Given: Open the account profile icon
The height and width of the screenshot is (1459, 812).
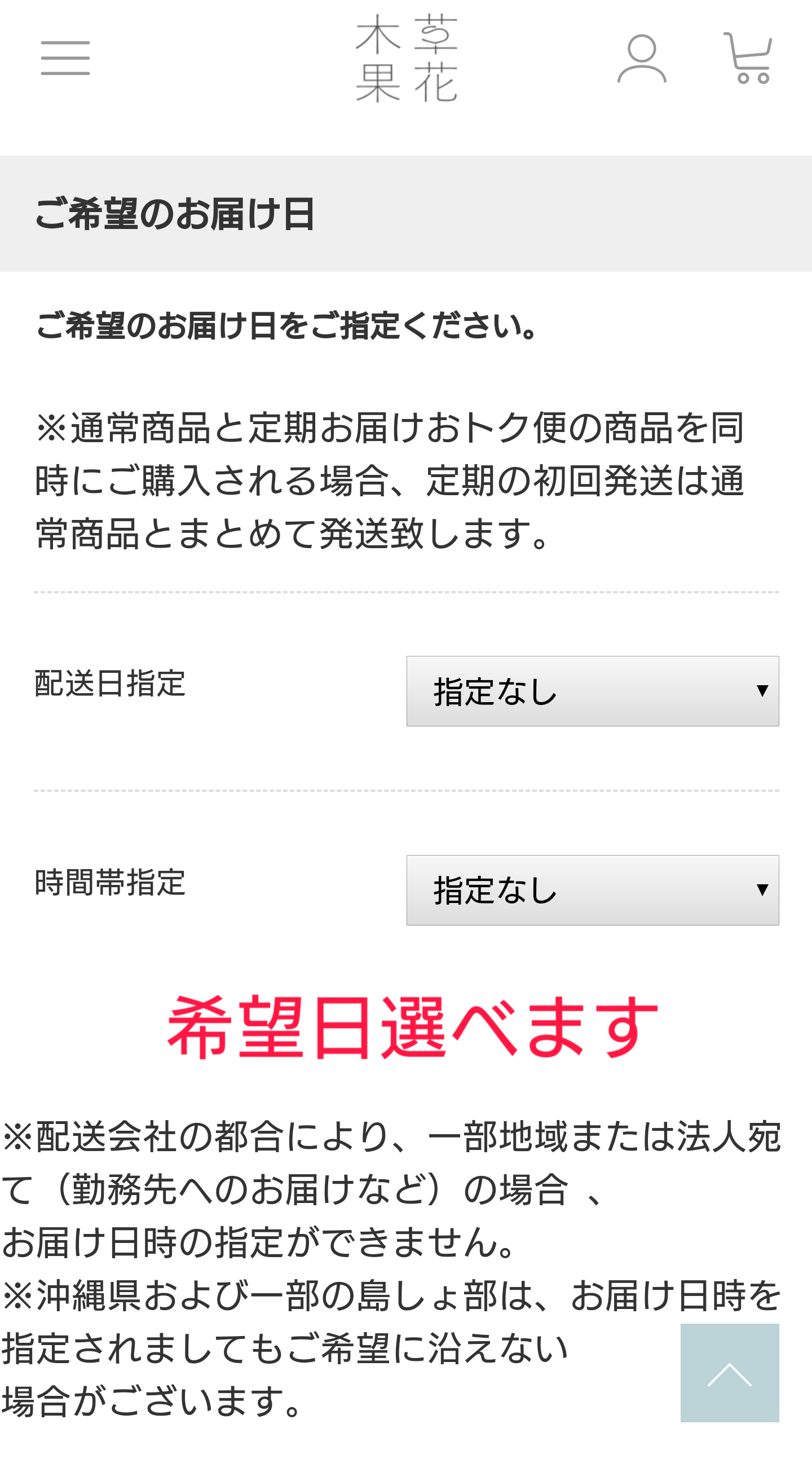Looking at the screenshot, I should pyautogui.click(x=642, y=59).
